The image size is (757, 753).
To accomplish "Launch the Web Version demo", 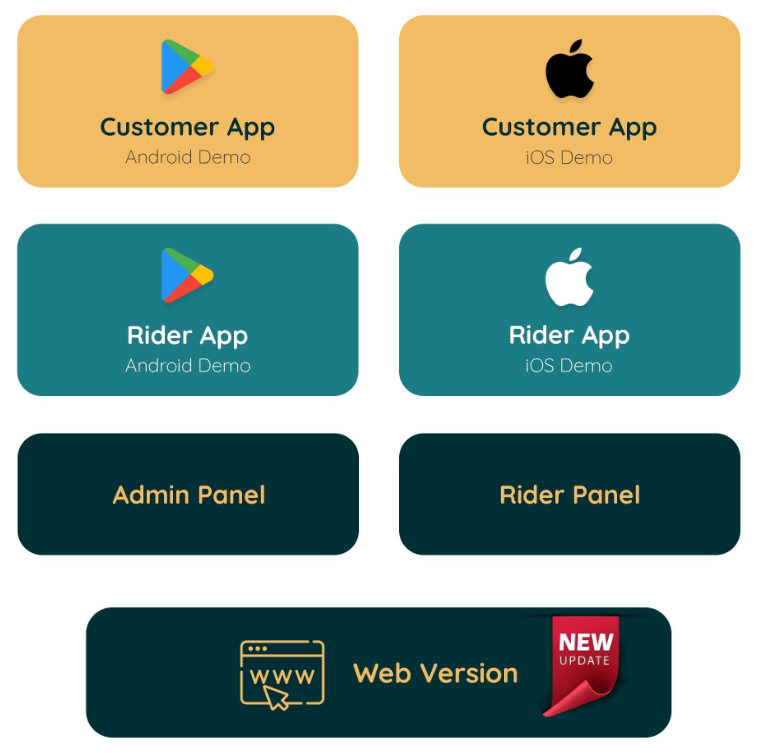I will 378,672.
